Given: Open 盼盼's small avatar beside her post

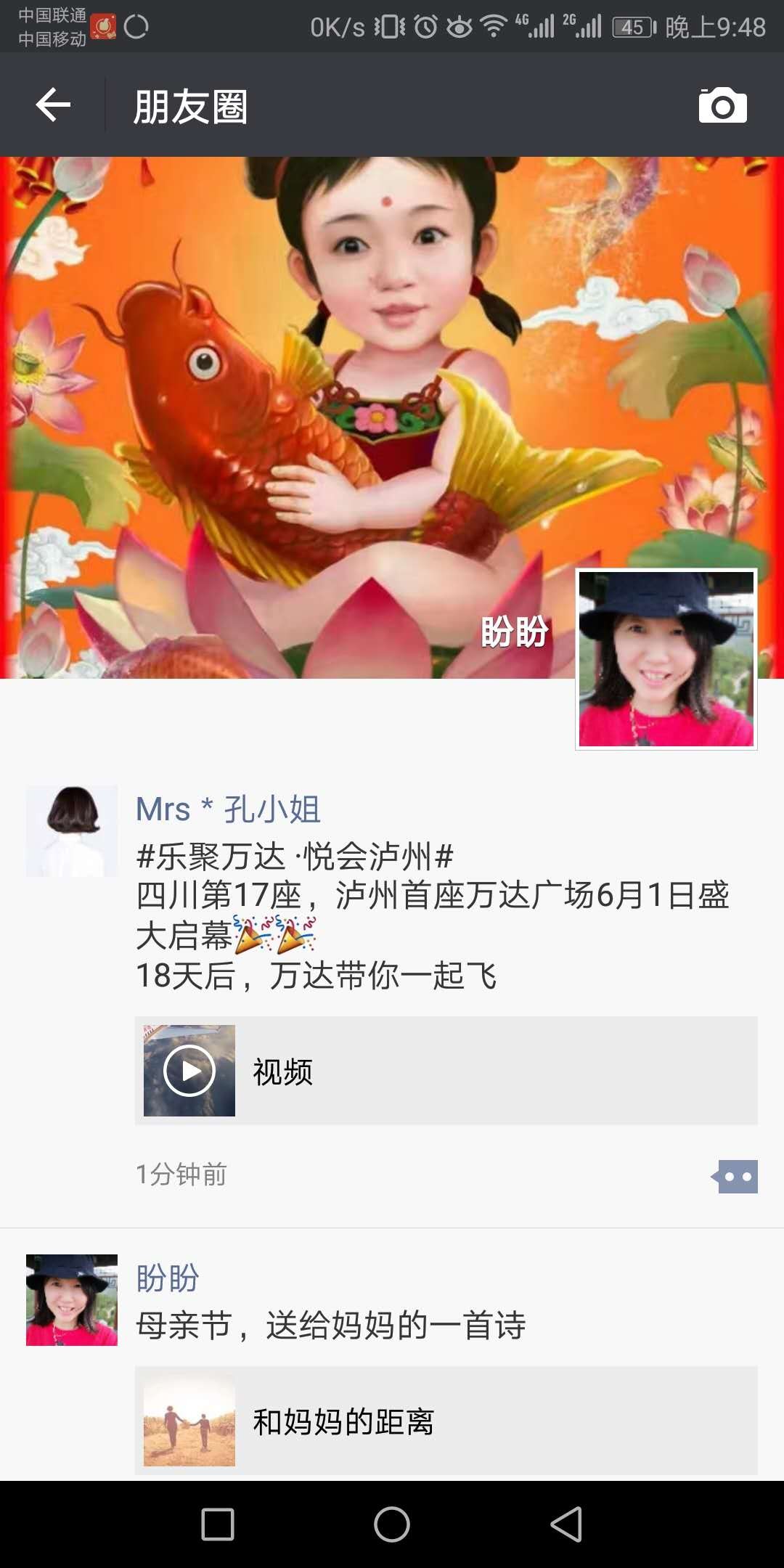Looking at the screenshot, I should click(x=72, y=1300).
